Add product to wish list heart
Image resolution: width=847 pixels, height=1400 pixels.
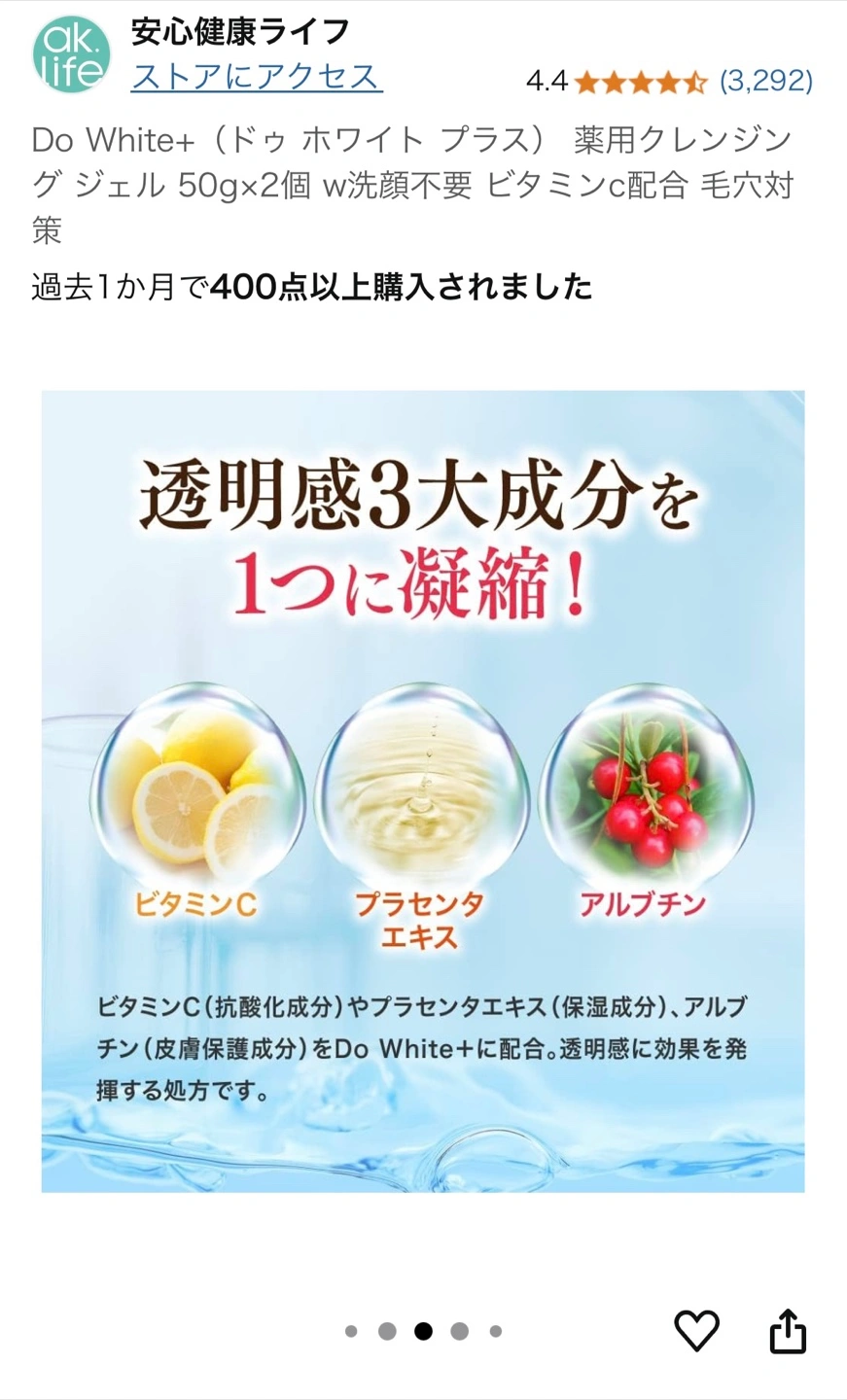pyautogui.click(x=696, y=1331)
